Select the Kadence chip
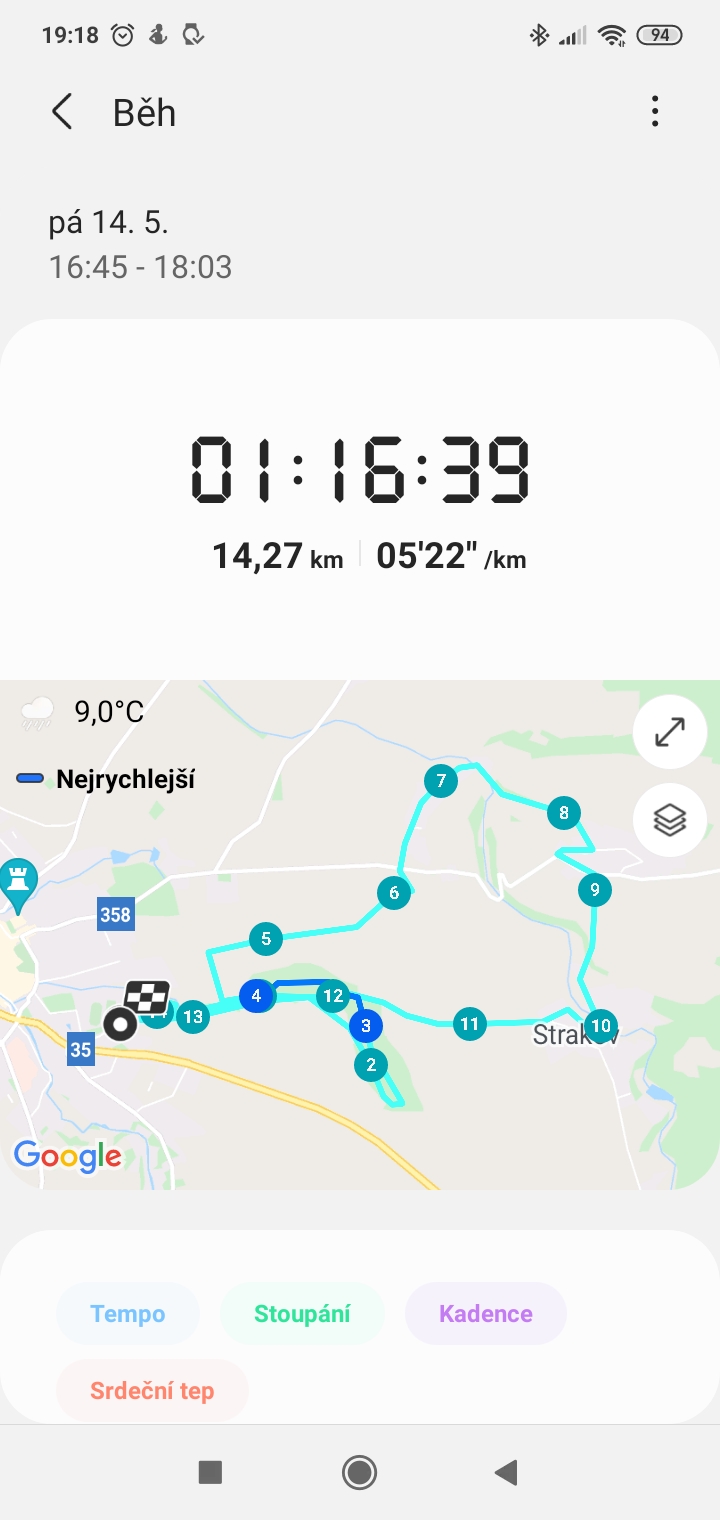Image resolution: width=720 pixels, height=1520 pixels. (486, 1313)
